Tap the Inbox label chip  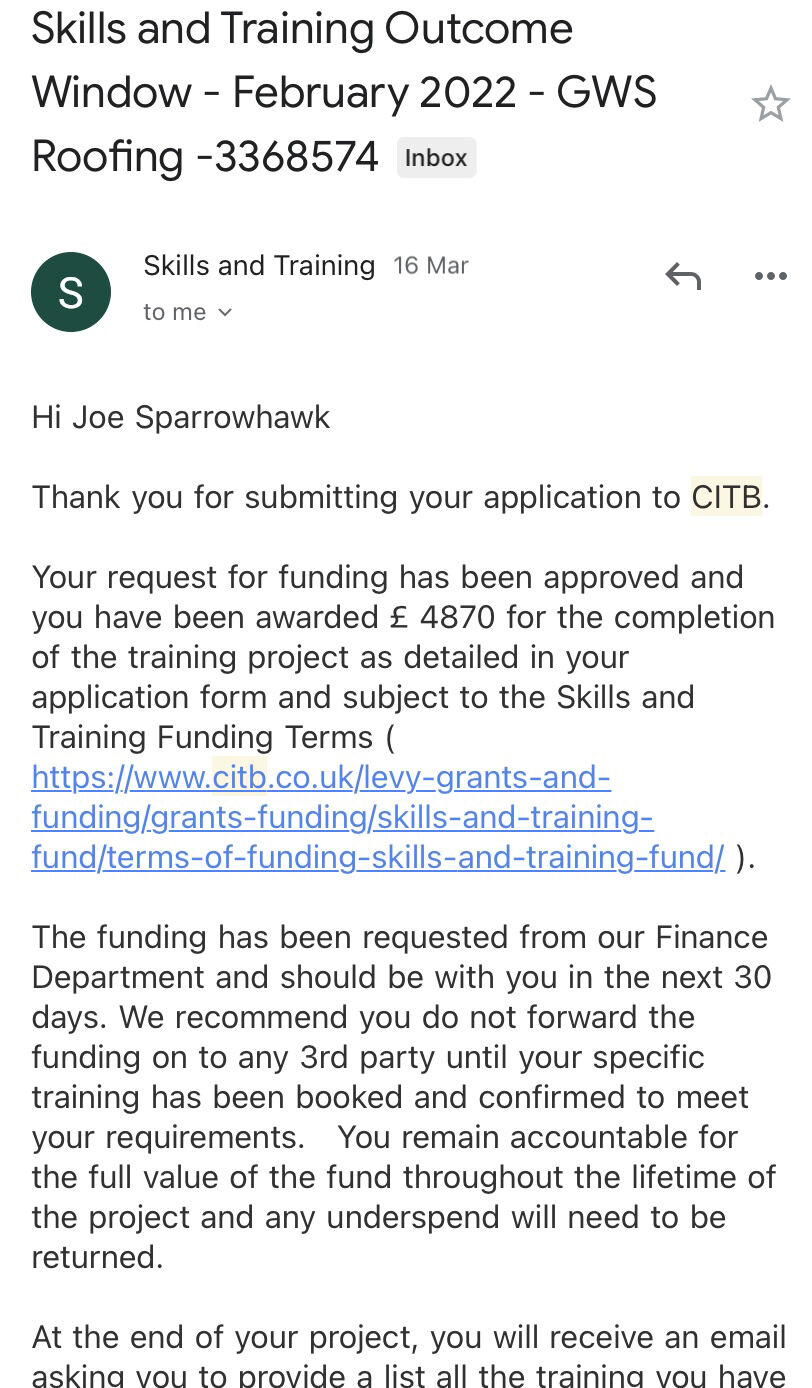point(436,158)
